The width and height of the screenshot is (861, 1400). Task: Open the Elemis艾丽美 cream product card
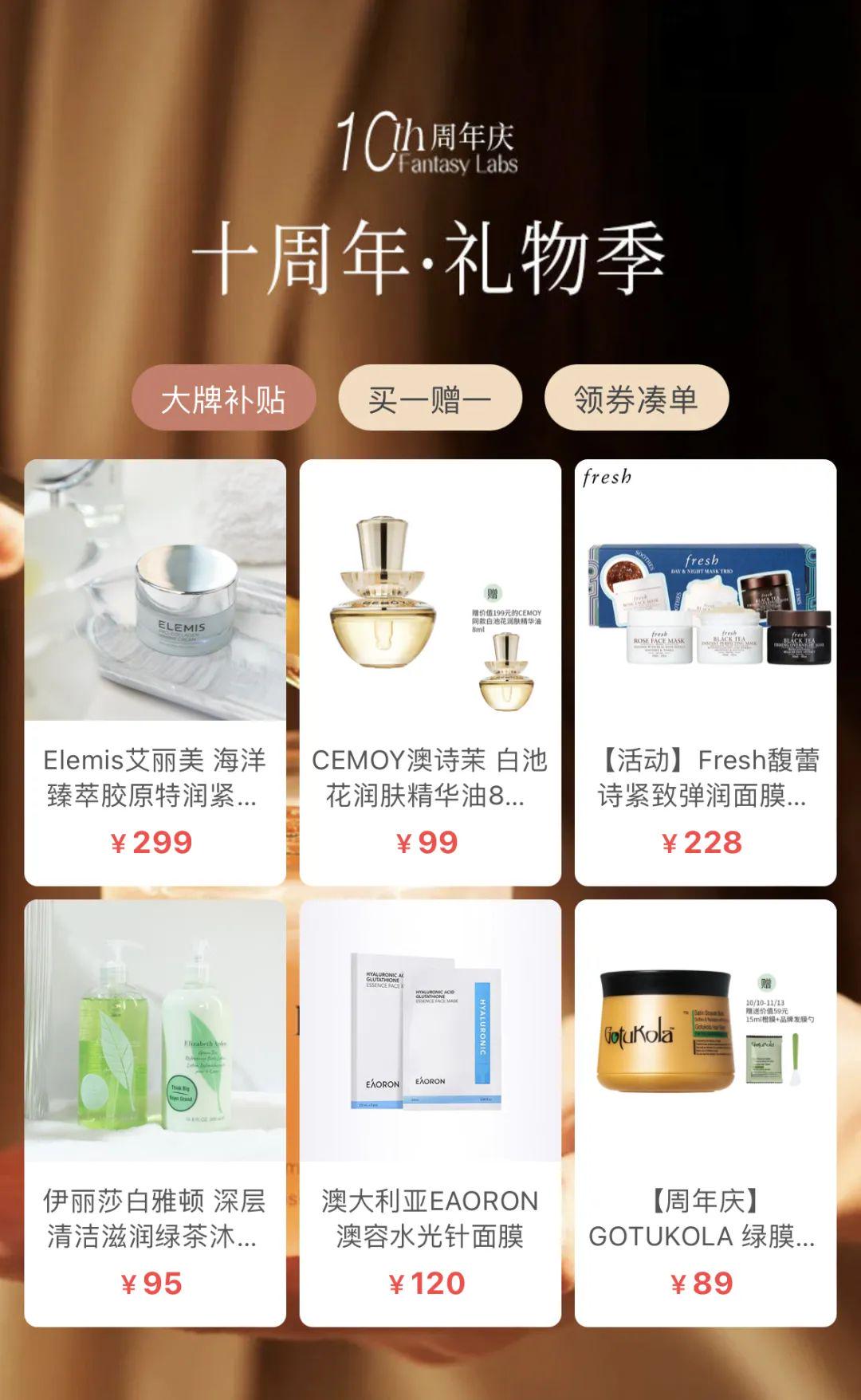pyautogui.click(x=155, y=671)
